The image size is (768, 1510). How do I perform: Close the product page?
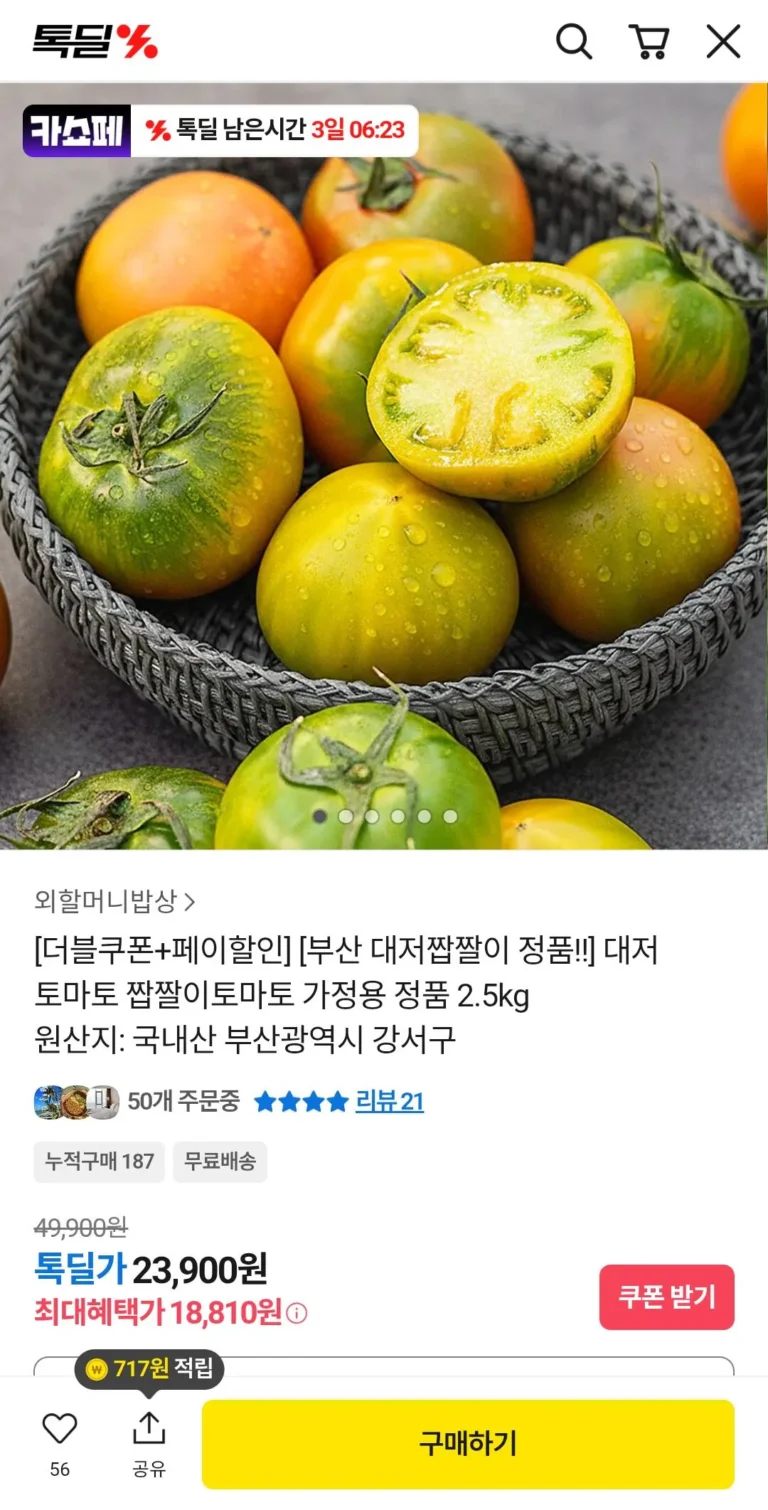pyautogui.click(x=723, y=42)
